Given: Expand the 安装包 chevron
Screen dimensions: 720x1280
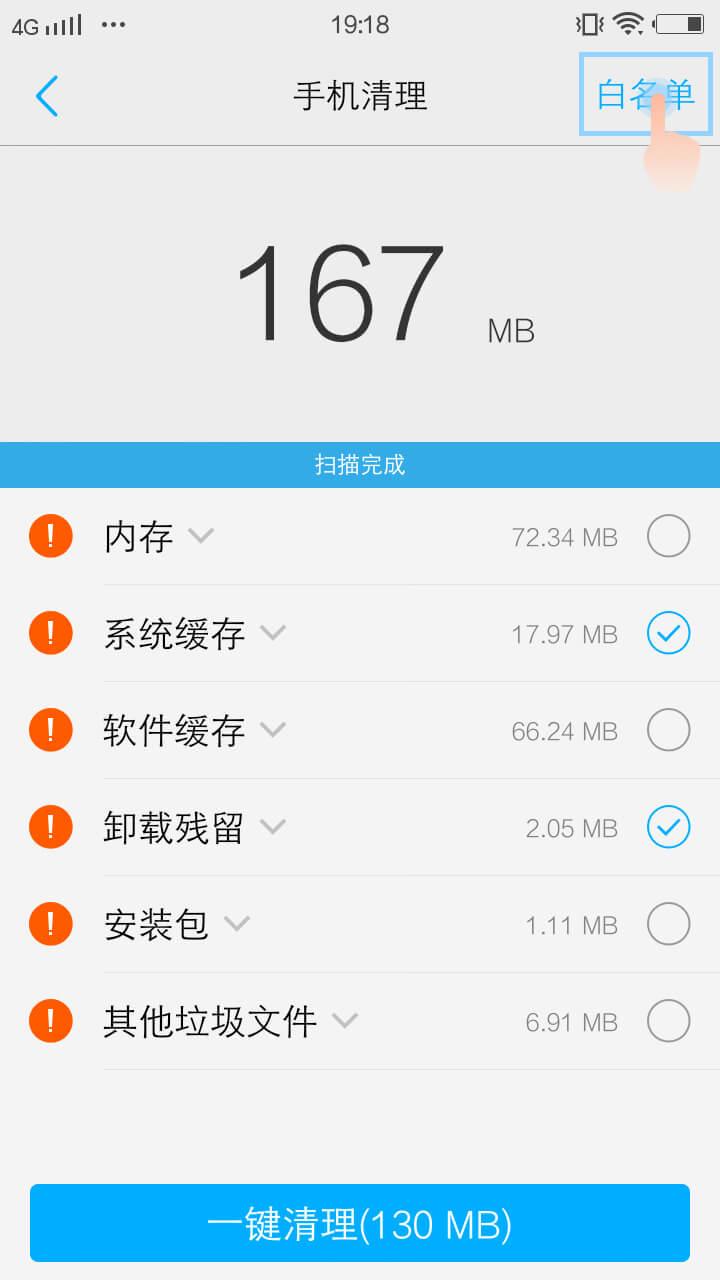Looking at the screenshot, I should pyautogui.click(x=237, y=924).
